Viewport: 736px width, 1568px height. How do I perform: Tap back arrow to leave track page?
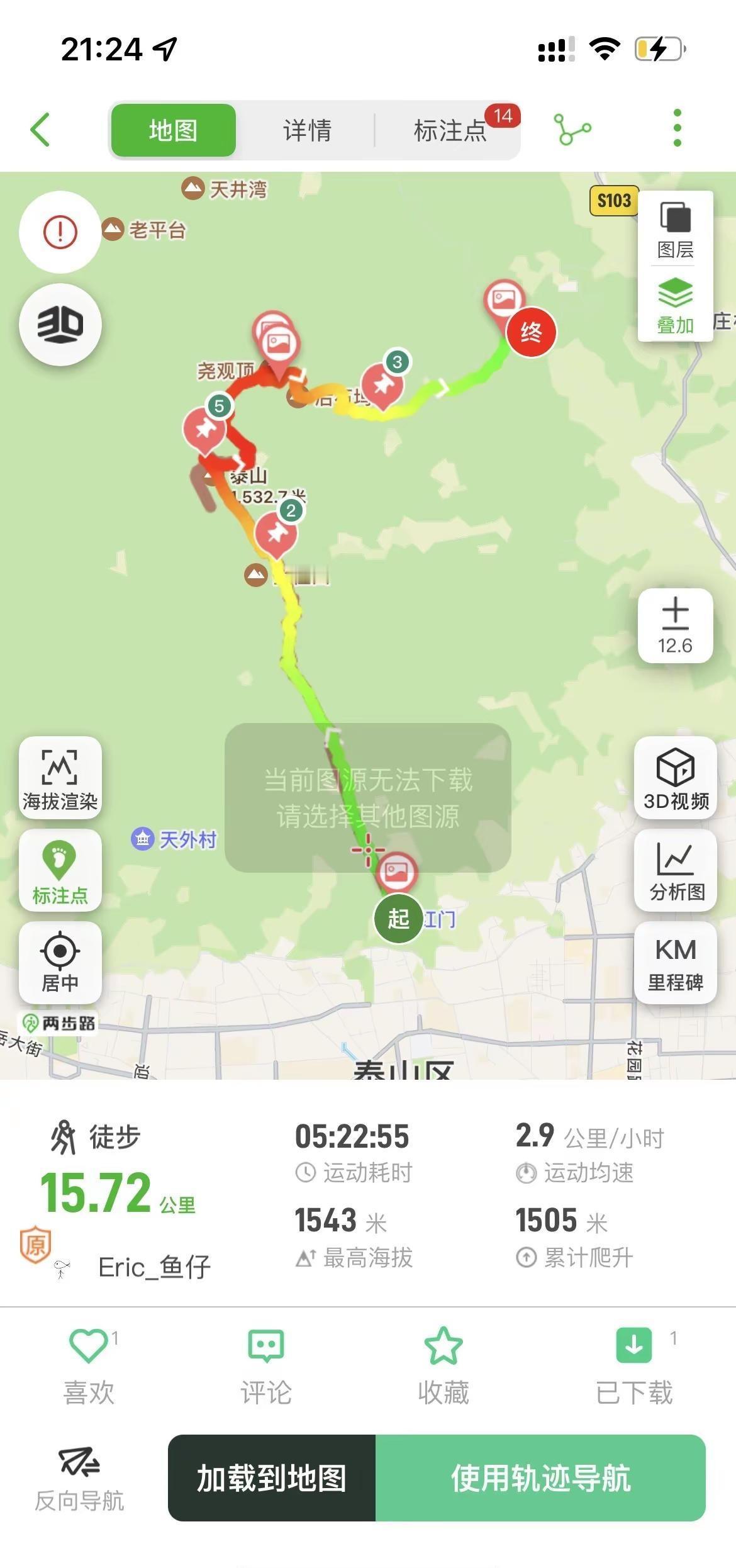(40, 130)
